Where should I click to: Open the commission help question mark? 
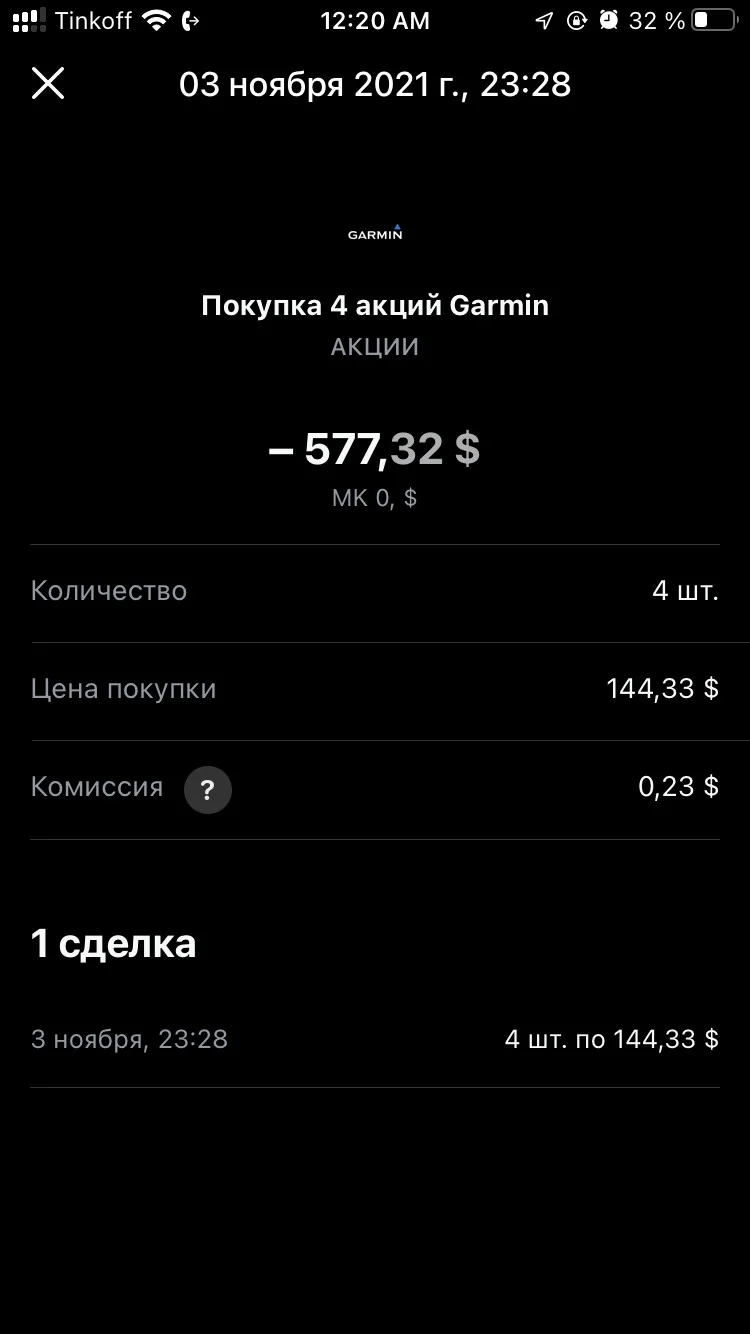[207, 790]
